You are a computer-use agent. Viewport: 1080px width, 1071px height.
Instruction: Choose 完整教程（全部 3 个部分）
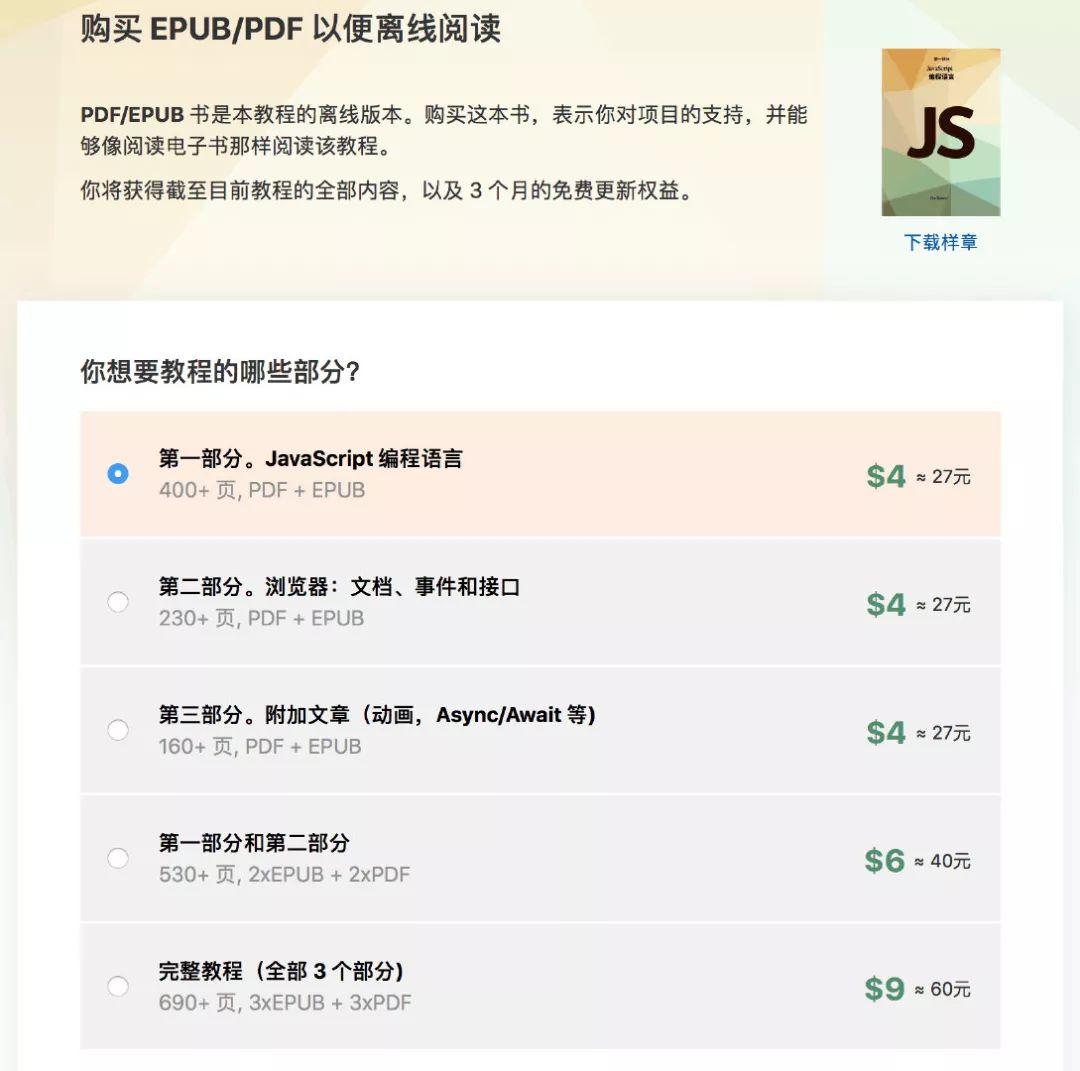(118, 986)
